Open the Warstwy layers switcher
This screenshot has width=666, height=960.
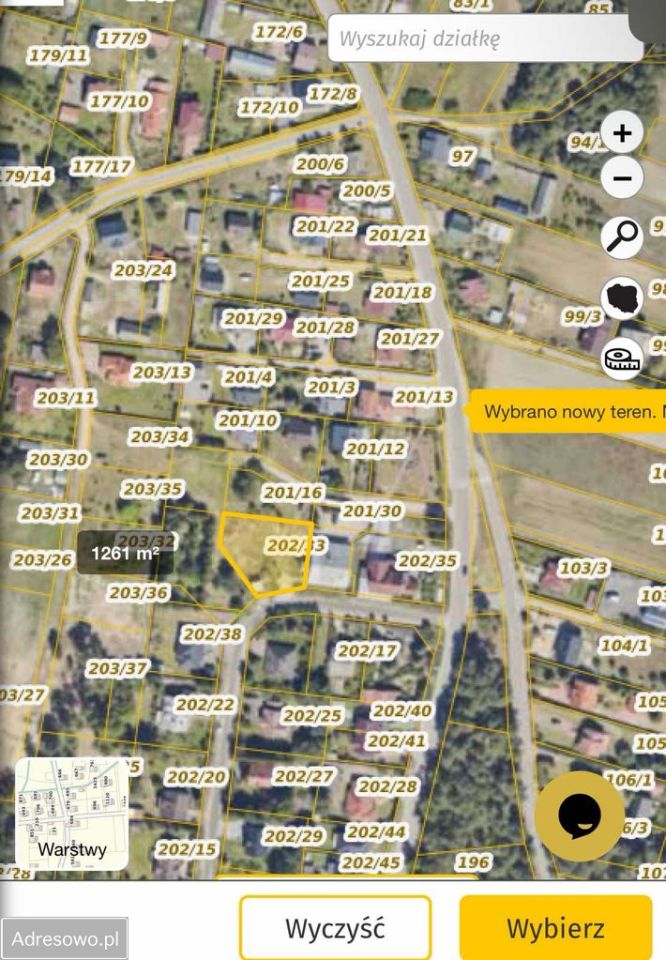coord(72,814)
